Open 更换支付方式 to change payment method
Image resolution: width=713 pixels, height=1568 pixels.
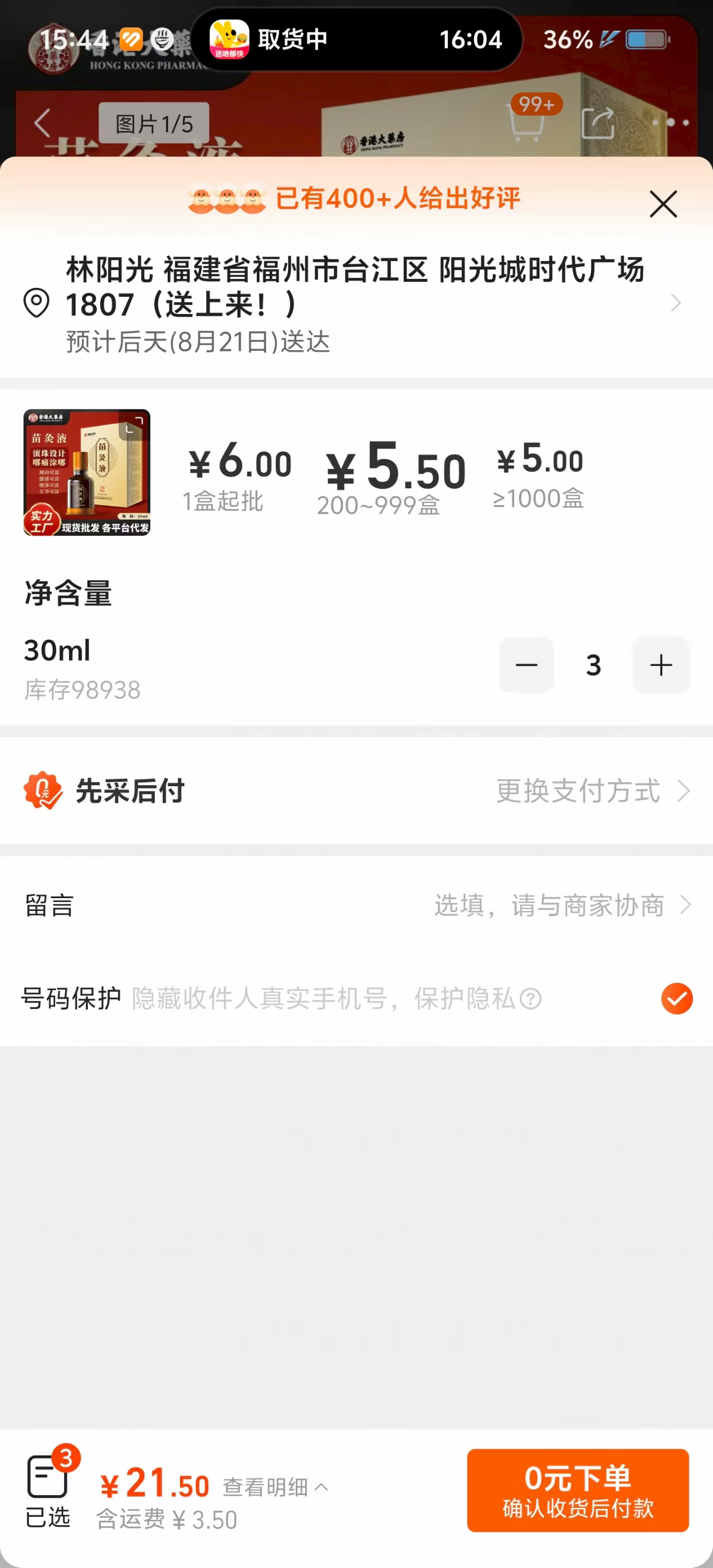tap(592, 791)
